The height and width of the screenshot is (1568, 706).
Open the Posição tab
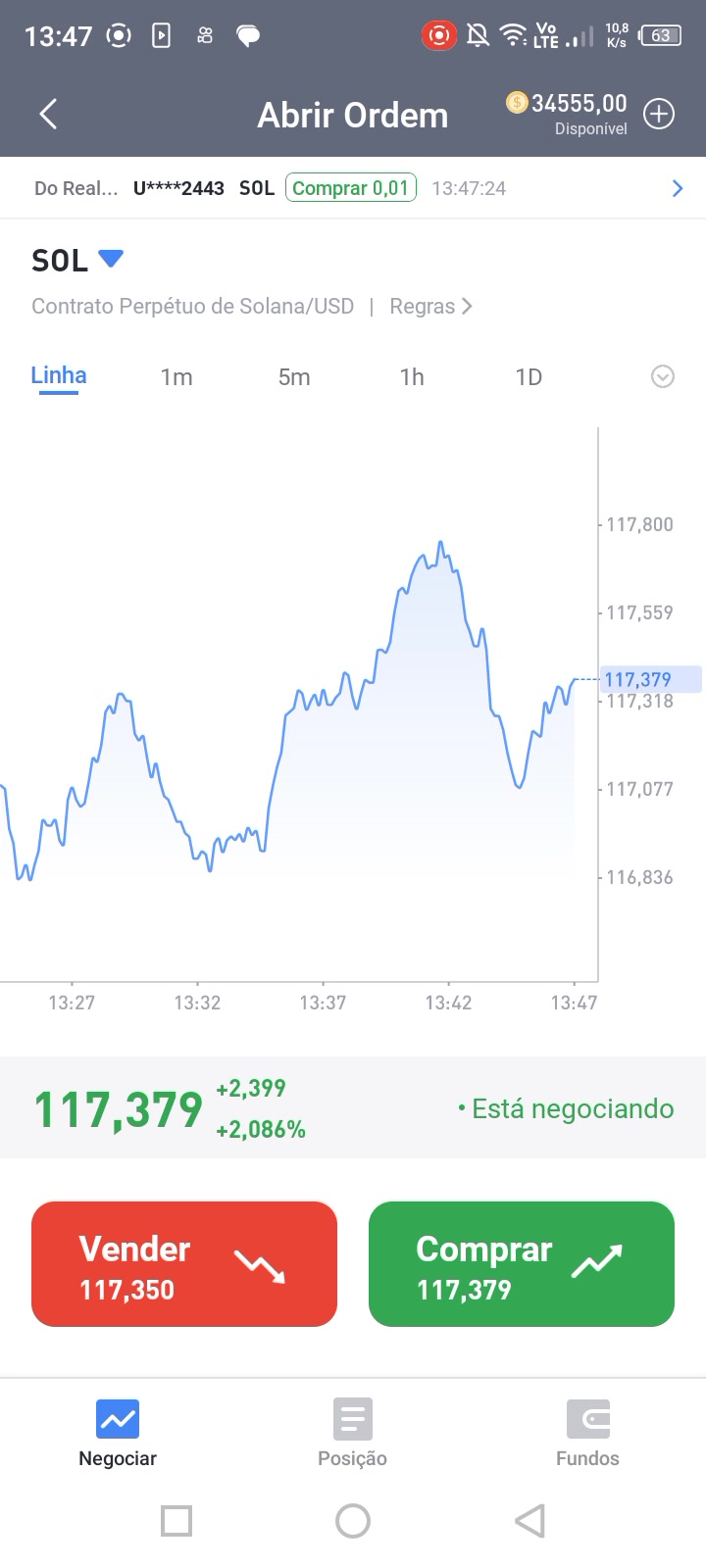coord(352,1433)
